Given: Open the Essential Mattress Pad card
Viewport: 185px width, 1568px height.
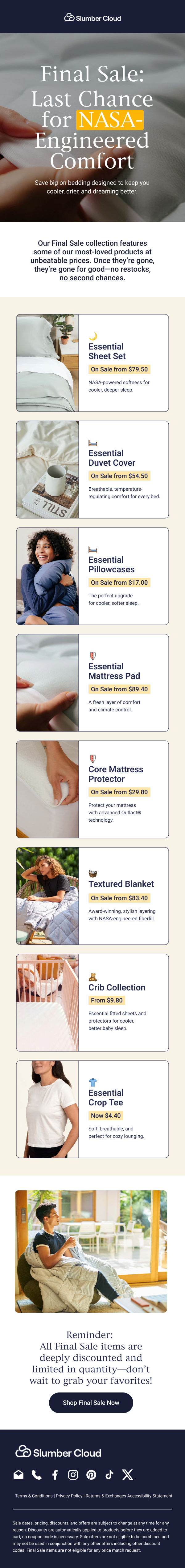Looking at the screenshot, I should click(92, 682).
